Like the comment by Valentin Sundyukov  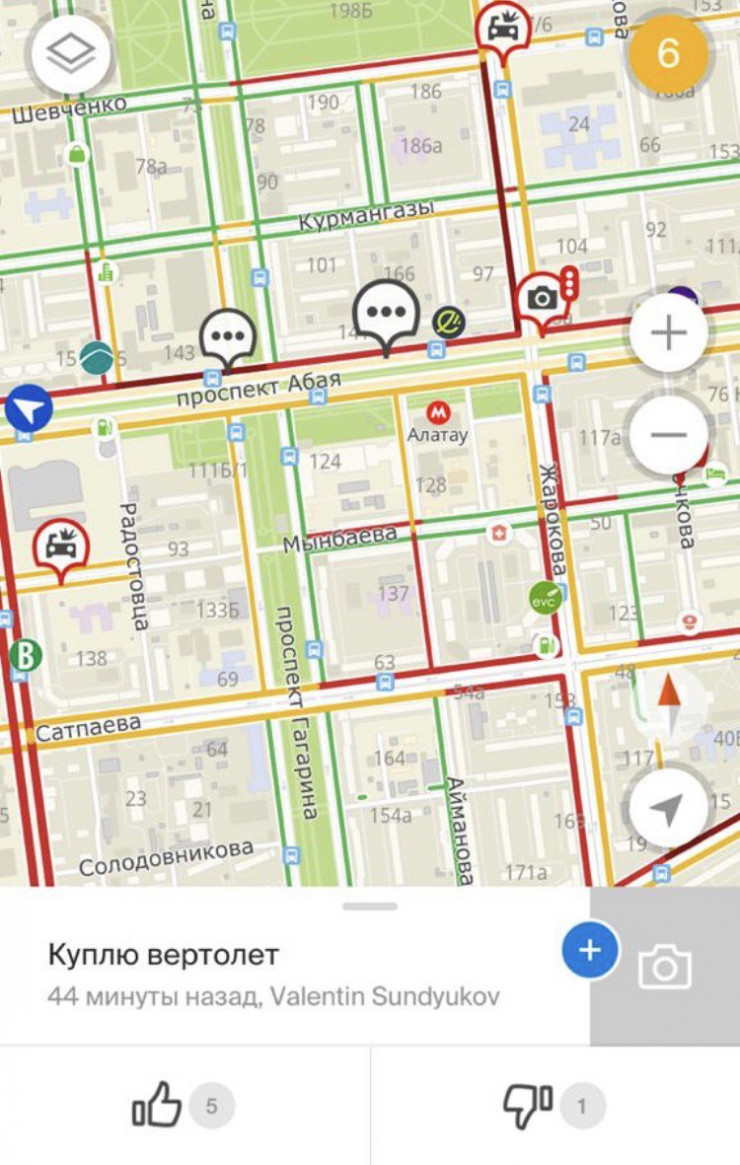pos(158,1106)
